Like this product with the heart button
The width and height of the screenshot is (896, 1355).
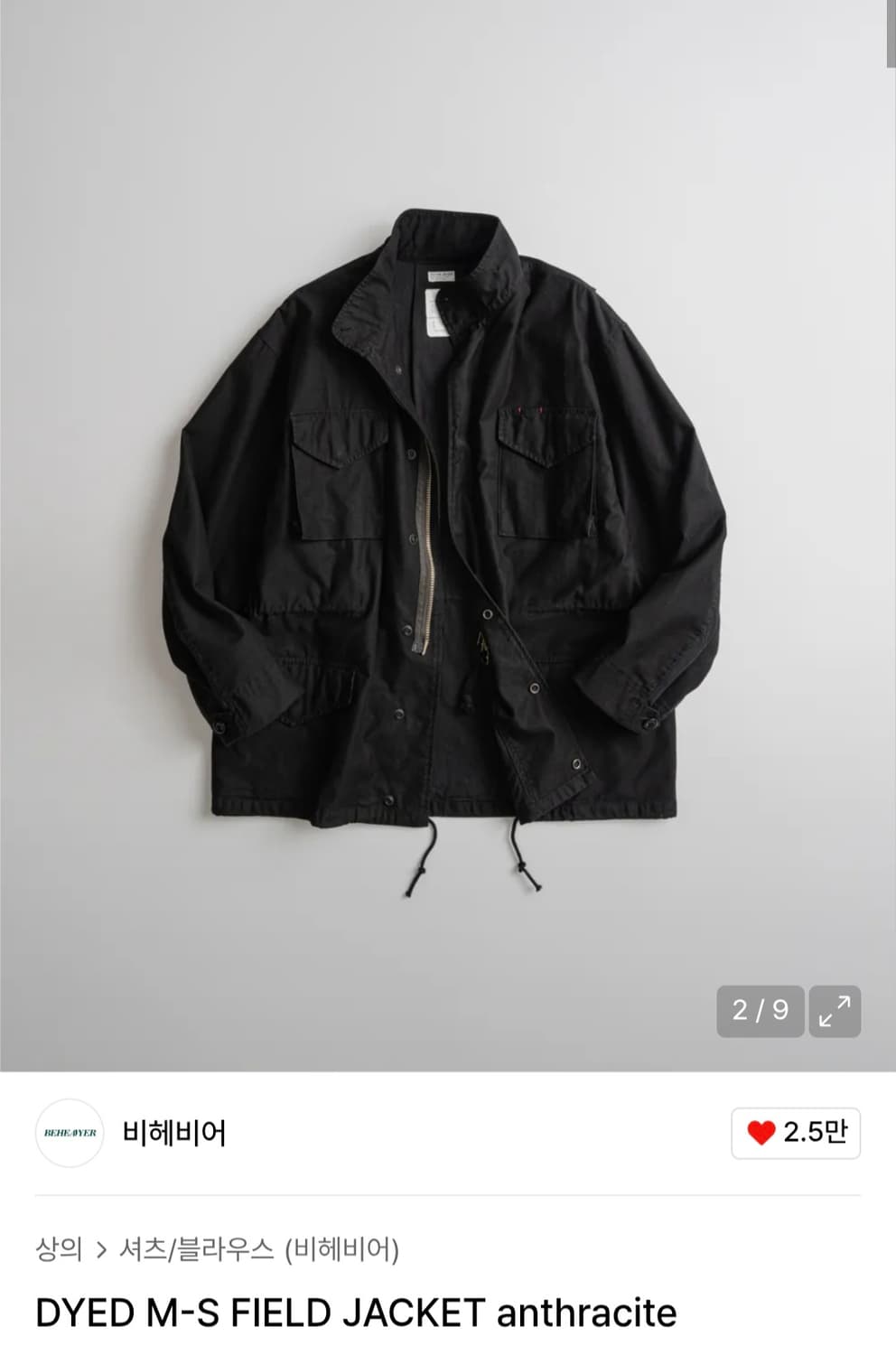click(795, 1133)
